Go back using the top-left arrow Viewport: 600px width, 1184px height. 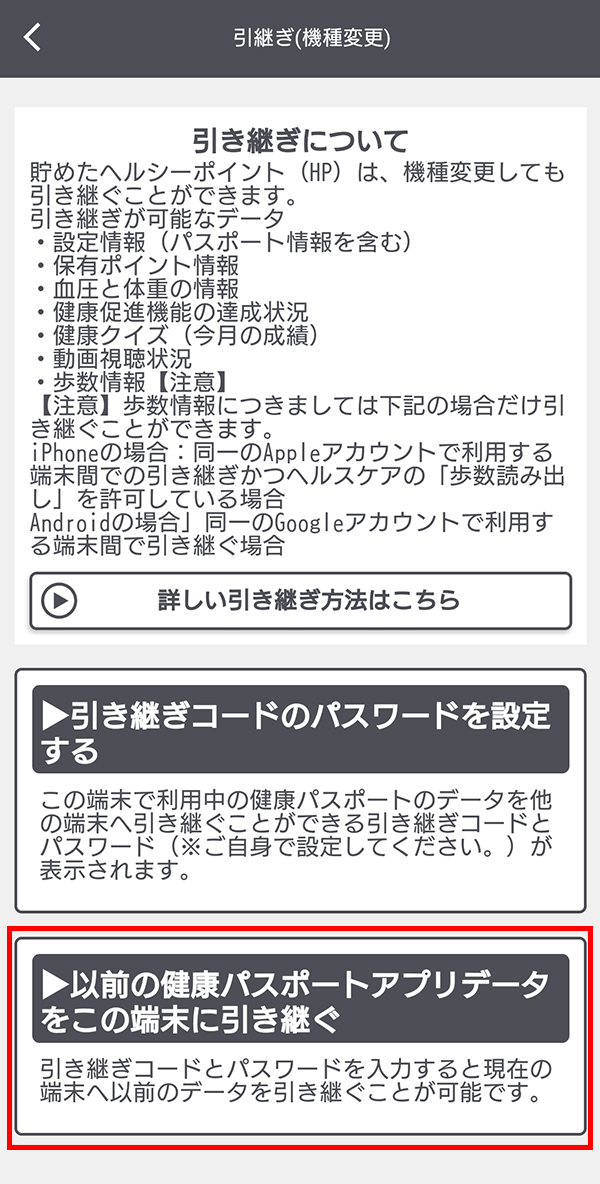coord(33,38)
